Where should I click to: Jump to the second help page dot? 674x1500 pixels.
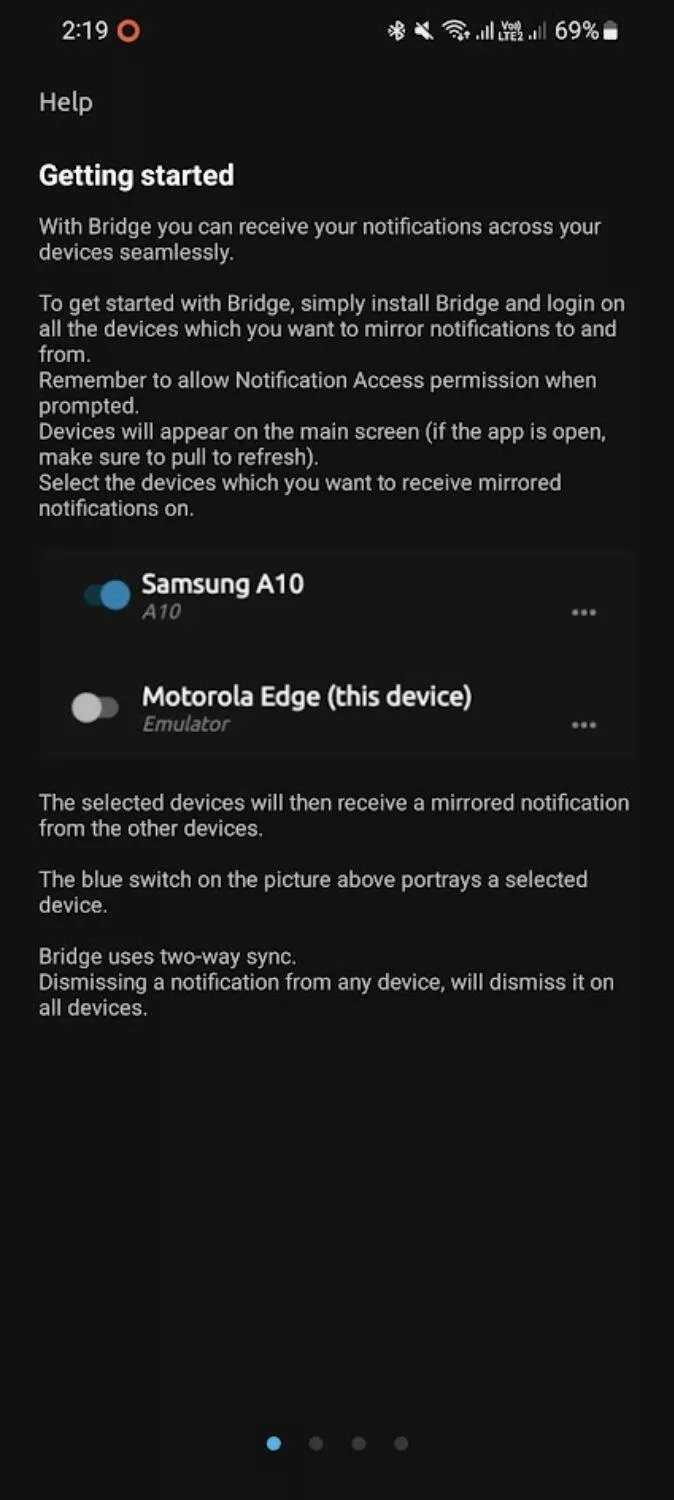coord(316,1443)
